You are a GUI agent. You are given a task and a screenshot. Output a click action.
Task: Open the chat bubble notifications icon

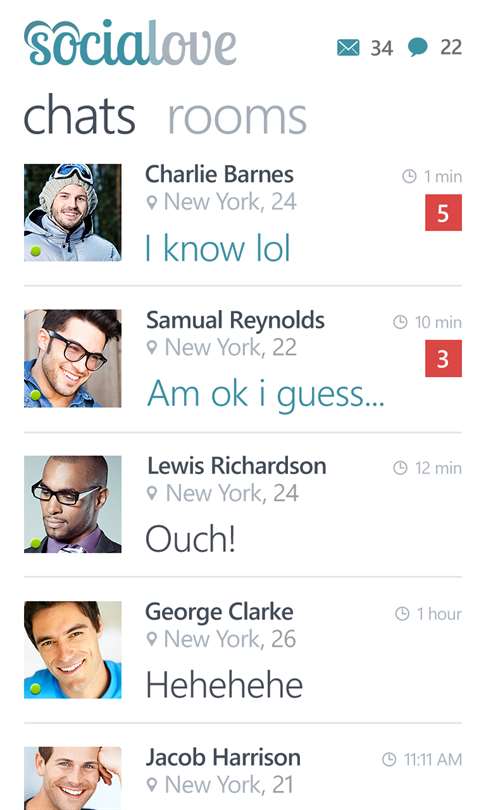tap(417, 47)
